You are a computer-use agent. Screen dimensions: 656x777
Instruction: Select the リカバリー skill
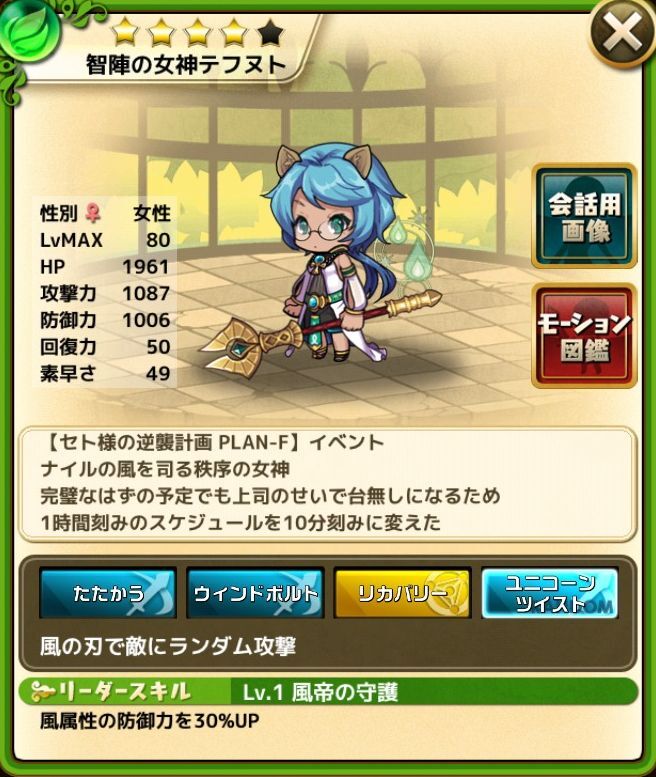click(402, 593)
